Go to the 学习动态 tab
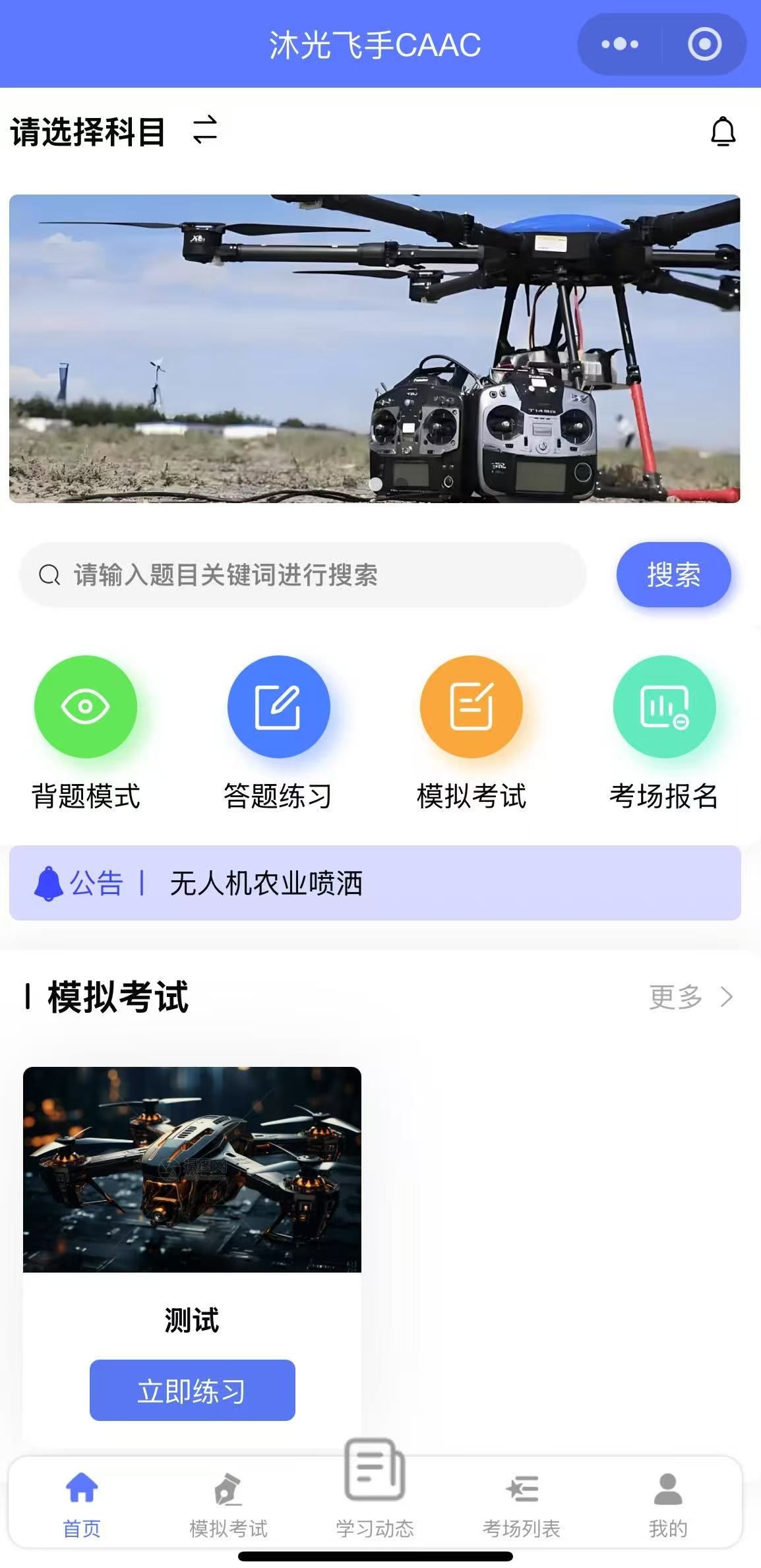 click(375, 1497)
